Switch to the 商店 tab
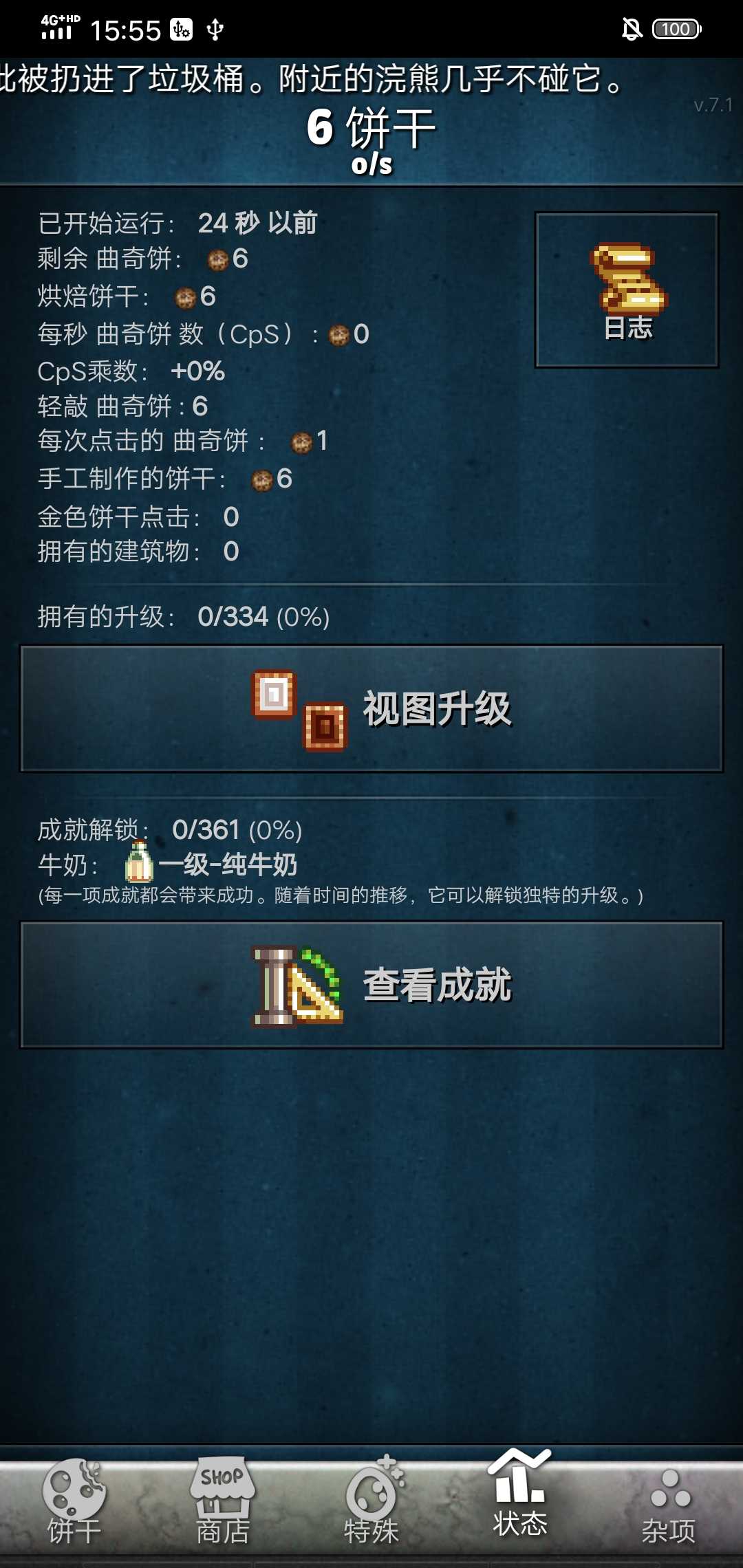 point(222,1530)
